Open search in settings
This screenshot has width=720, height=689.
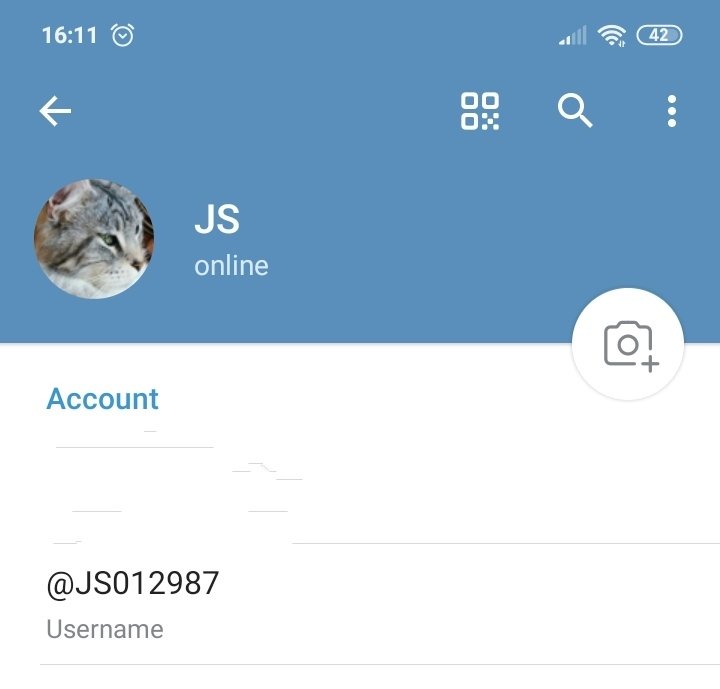tap(575, 111)
